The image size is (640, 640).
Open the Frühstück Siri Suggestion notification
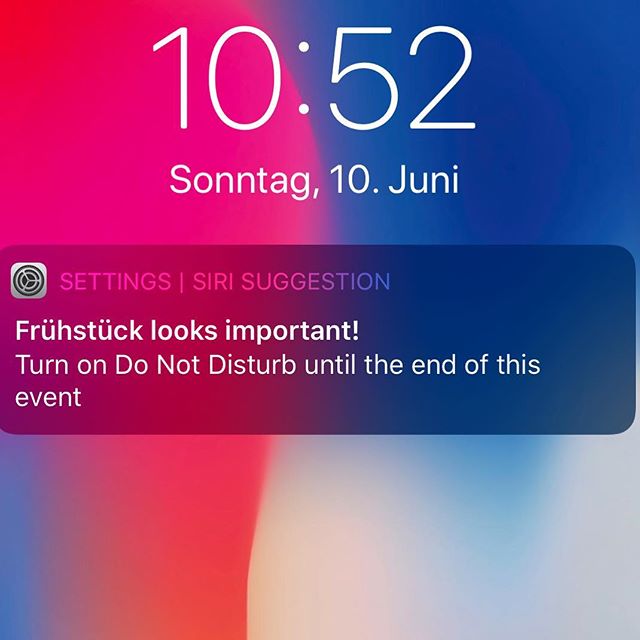318,345
